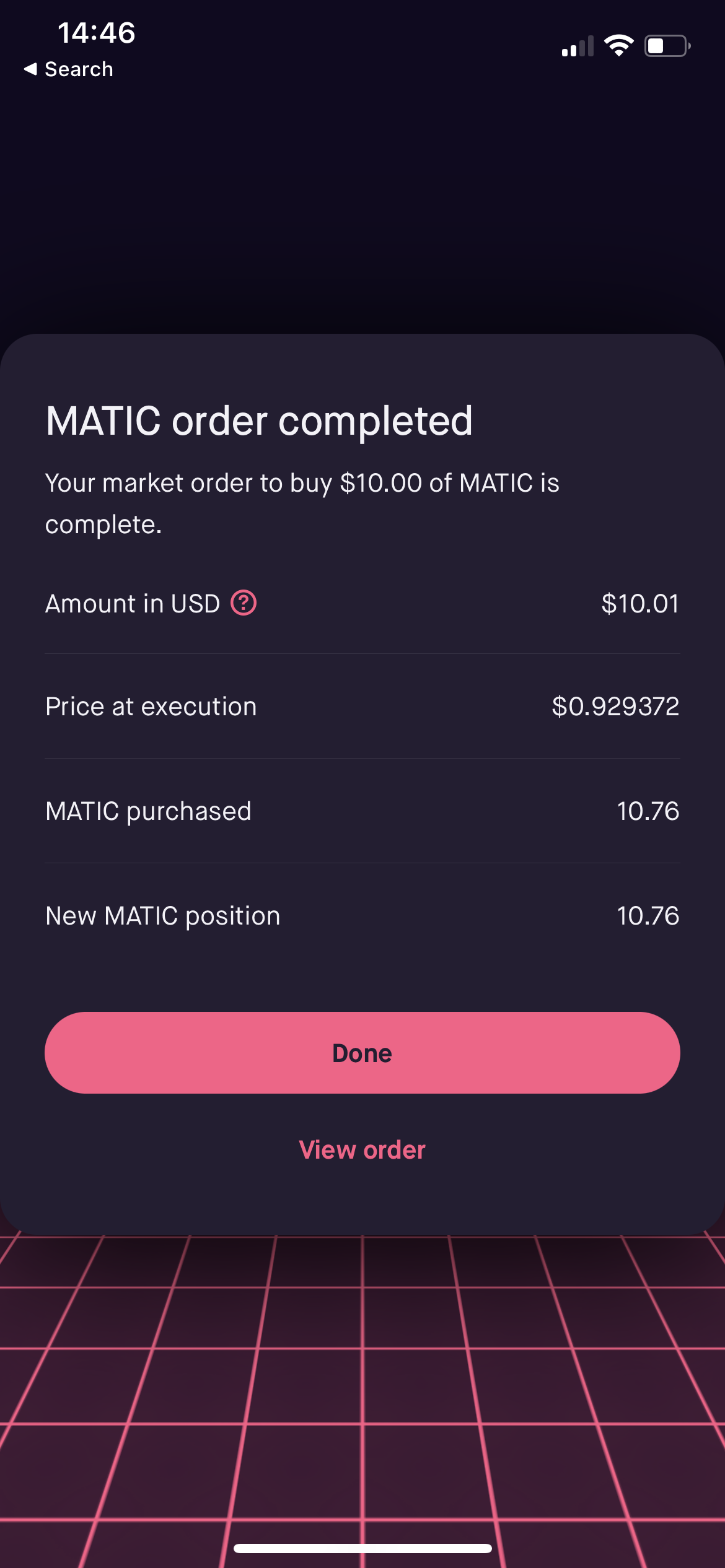Open View order link
The height and width of the screenshot is (1568, 725).
(x=362, y=1150)
